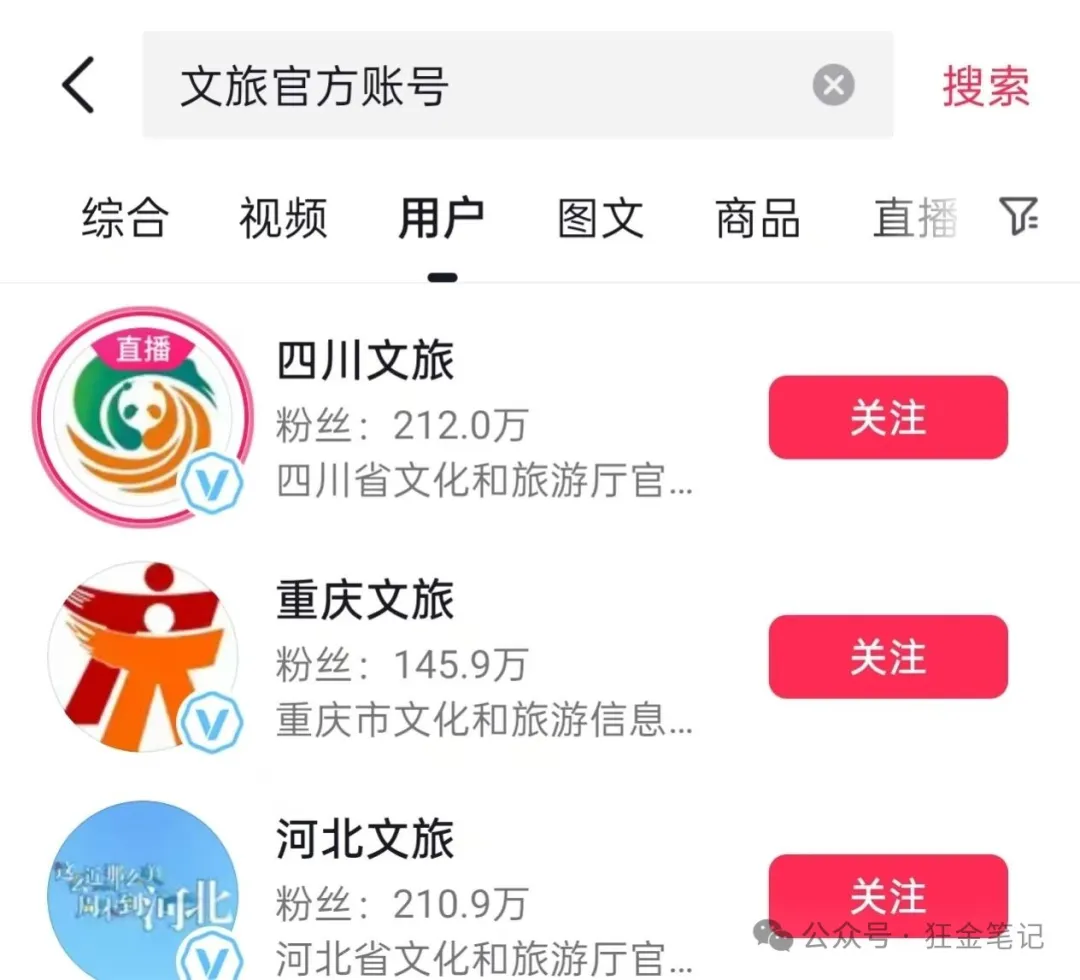Screen dimensions: 1080x980
Task: Follow 重庆文旅 with 关注
Action: coord(887,657)
